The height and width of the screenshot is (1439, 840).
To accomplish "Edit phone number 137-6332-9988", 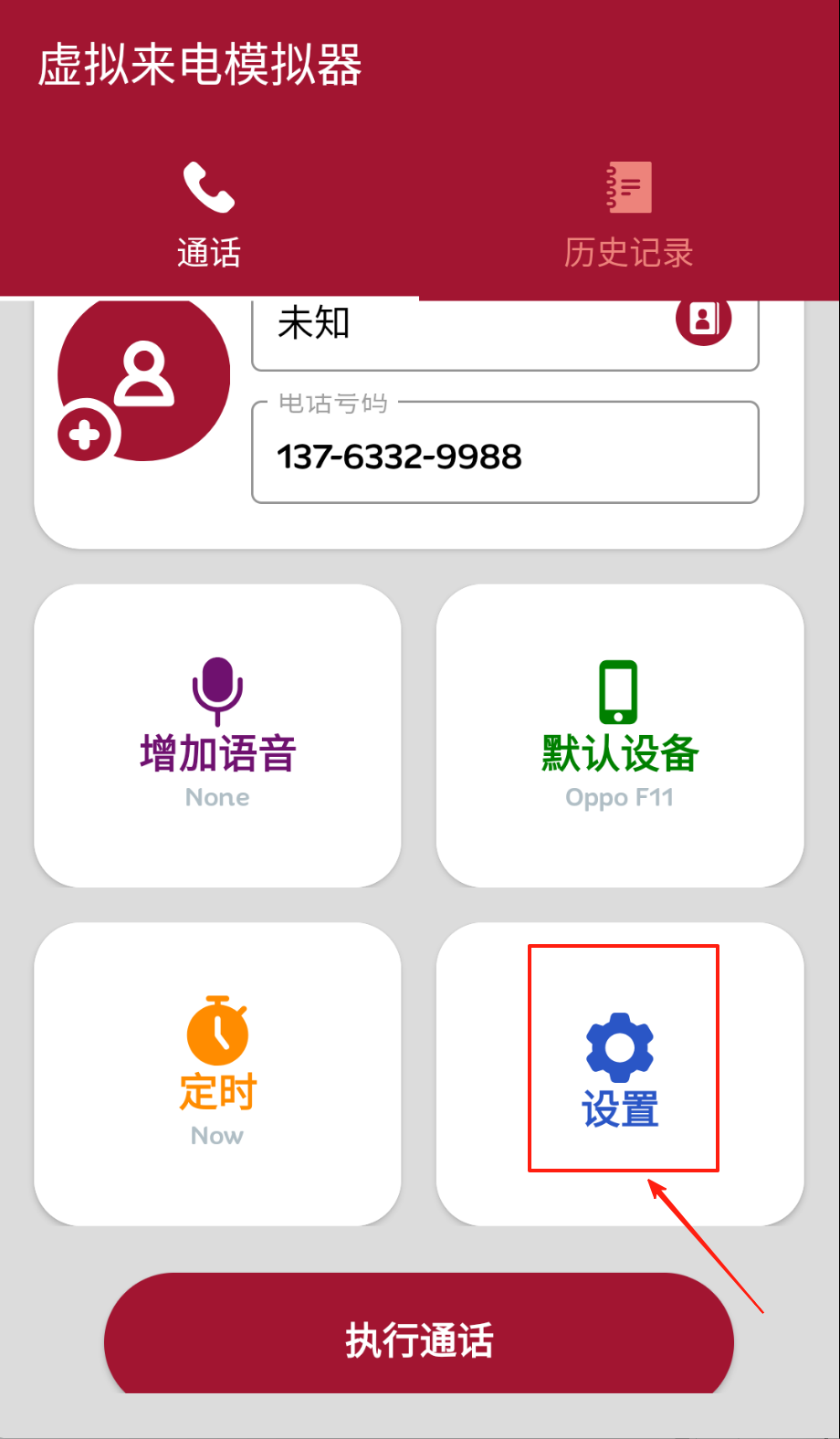I will 504,456.
